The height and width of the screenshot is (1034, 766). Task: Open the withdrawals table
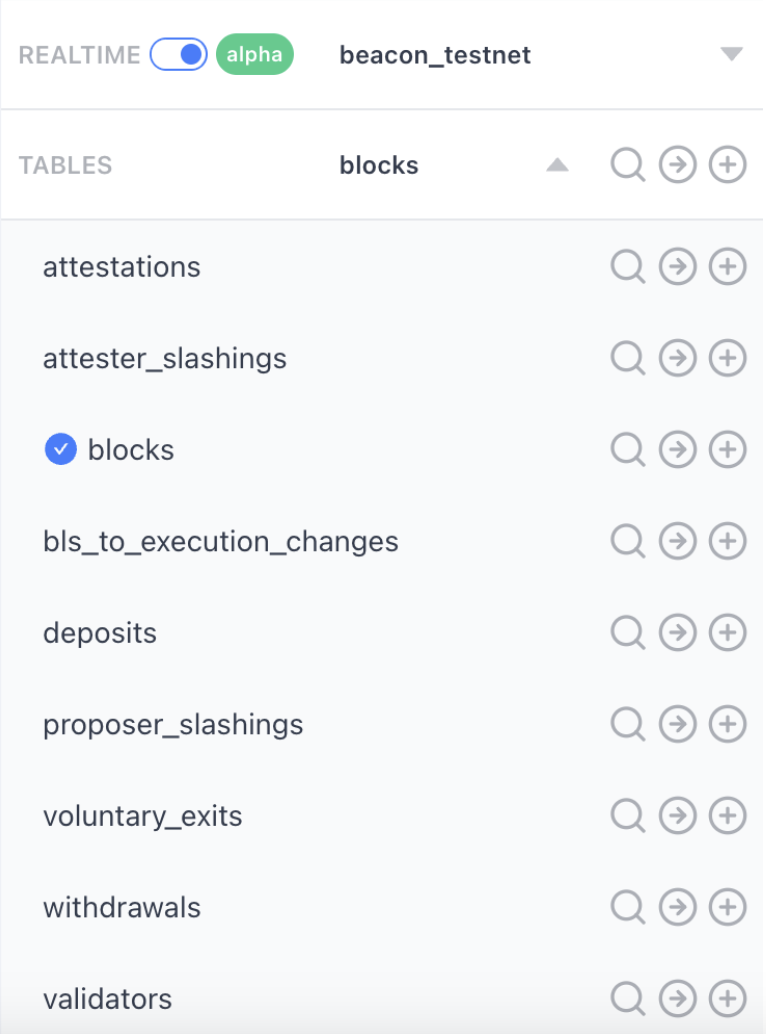pos(122,908)
